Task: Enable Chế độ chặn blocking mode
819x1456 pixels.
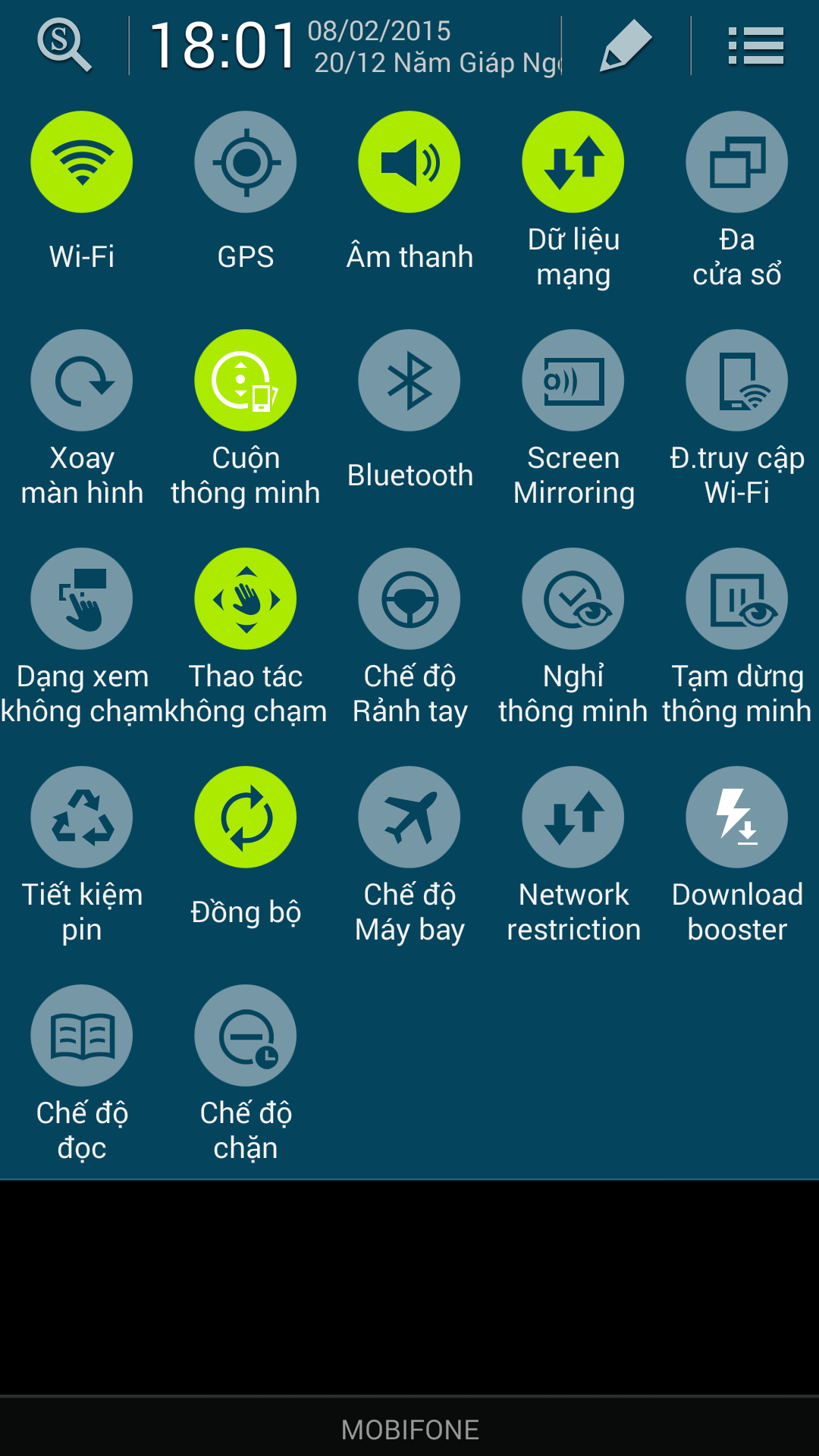Action: pos(246,1035)
